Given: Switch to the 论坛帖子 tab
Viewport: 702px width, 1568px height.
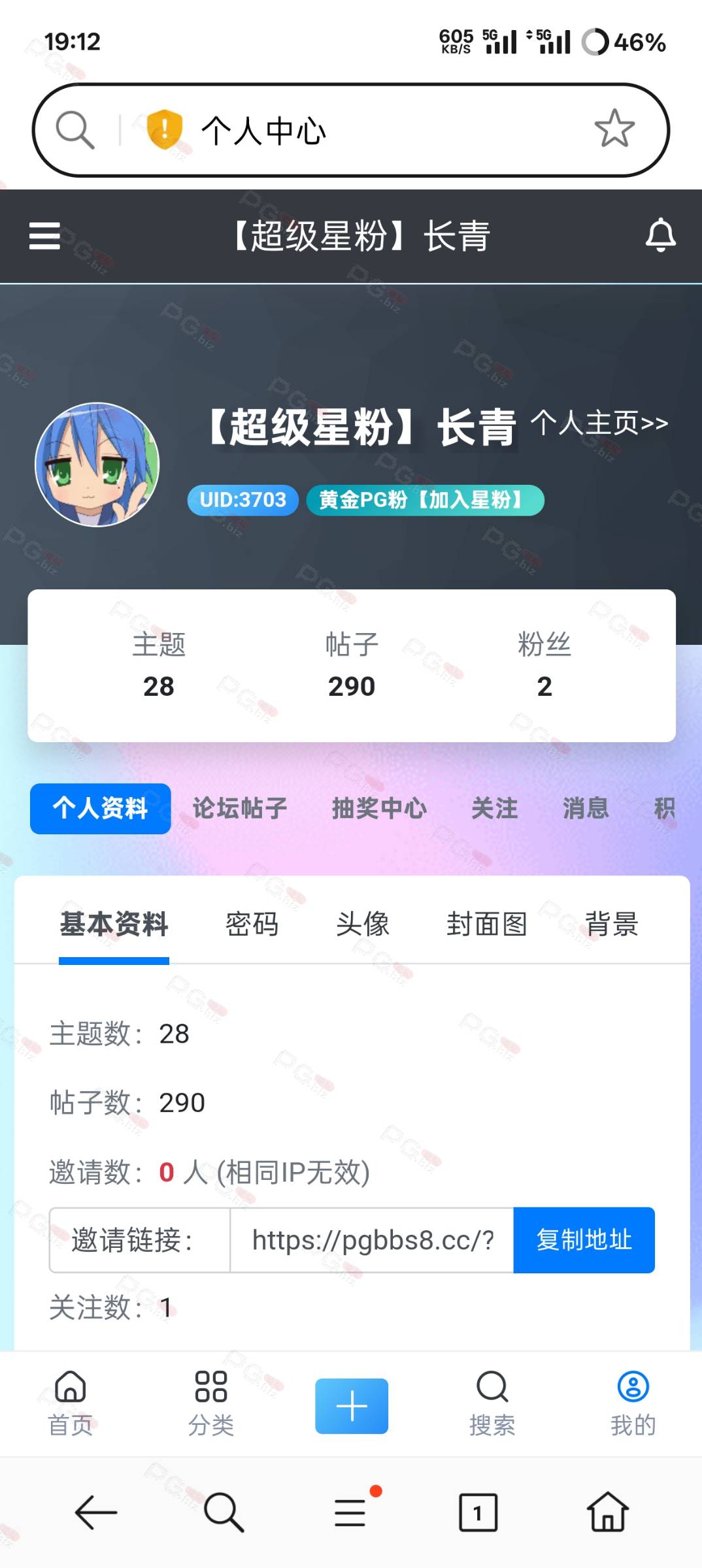Looking at the screenshot, I should (x=240, y=808).
